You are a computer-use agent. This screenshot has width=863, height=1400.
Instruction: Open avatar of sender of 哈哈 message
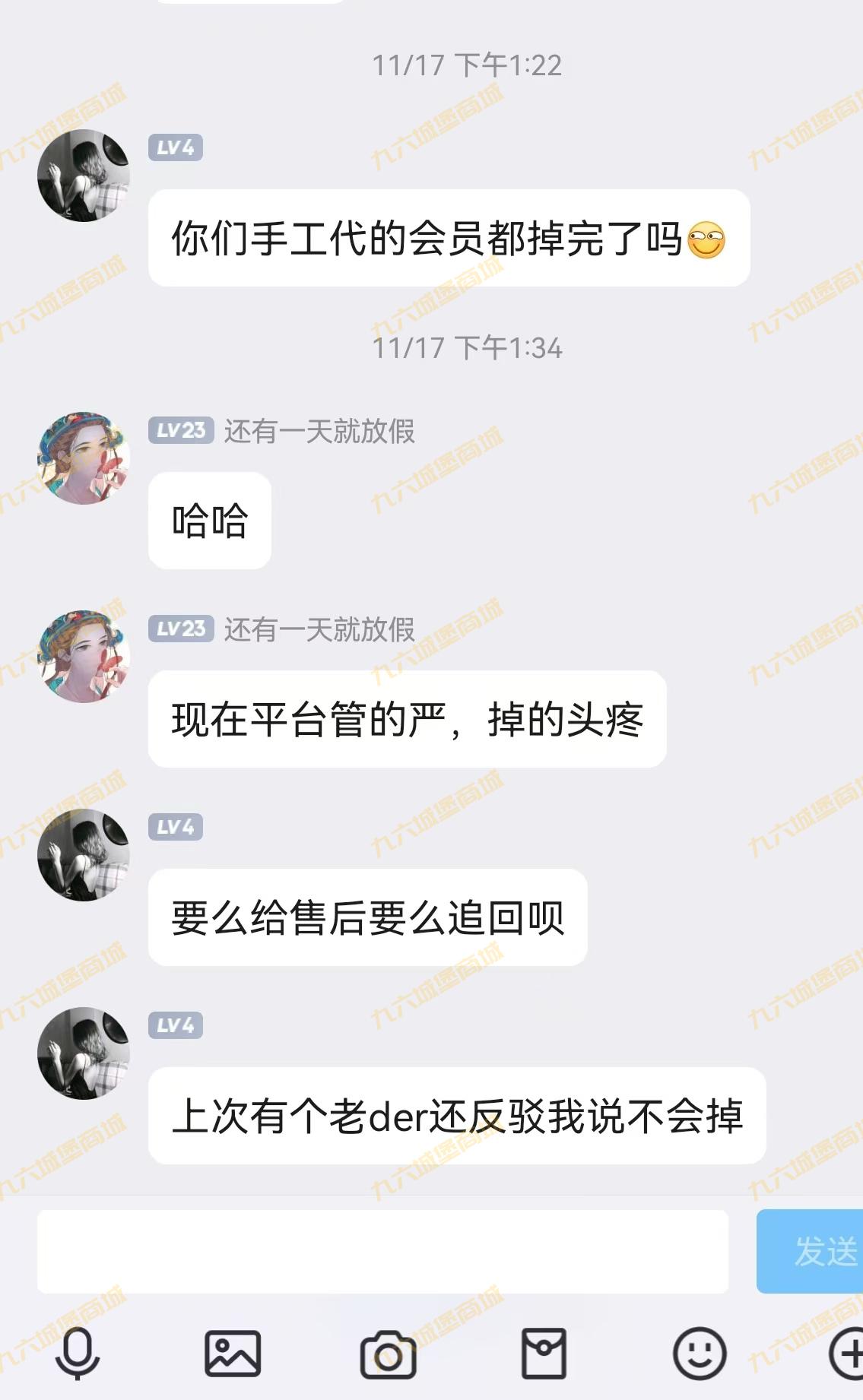click(84, 458)
